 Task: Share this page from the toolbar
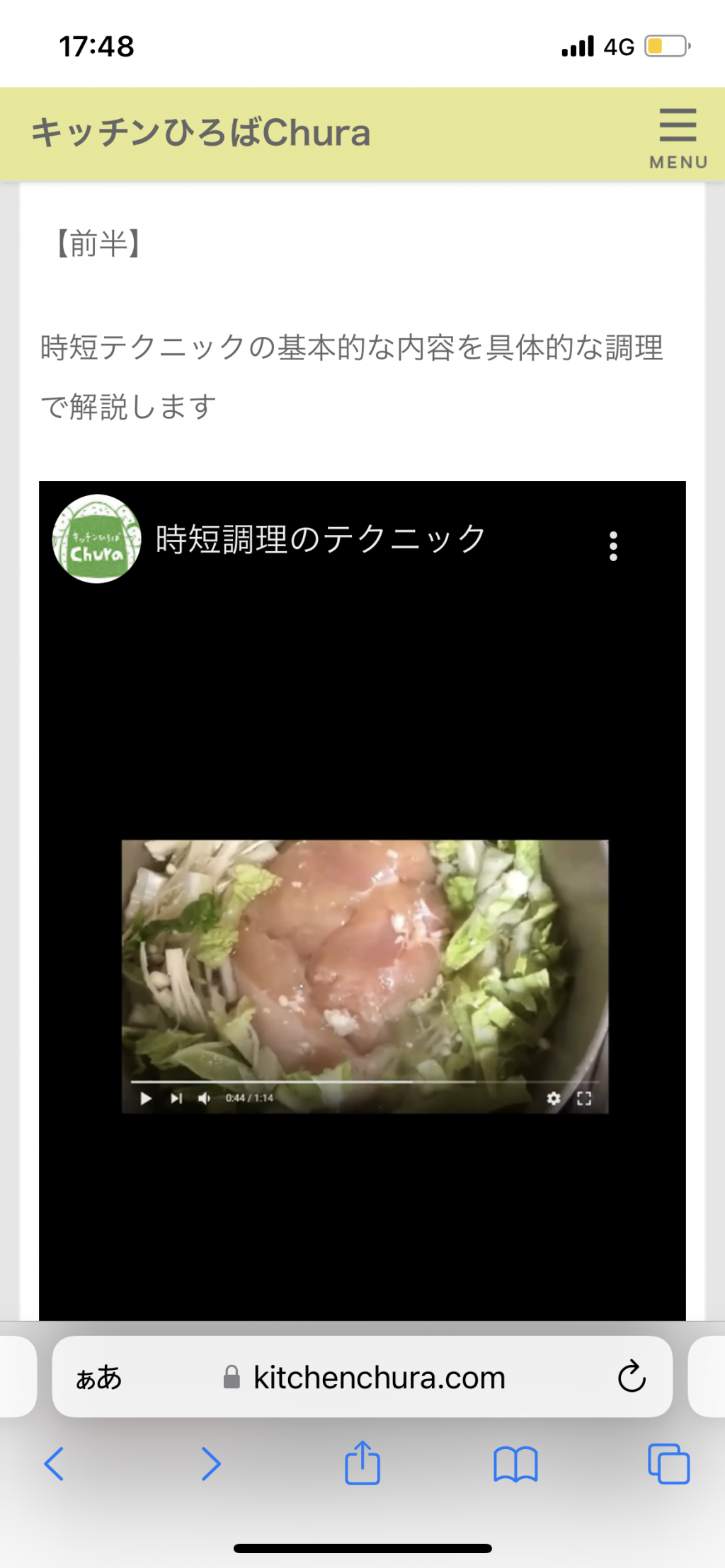362,1462
